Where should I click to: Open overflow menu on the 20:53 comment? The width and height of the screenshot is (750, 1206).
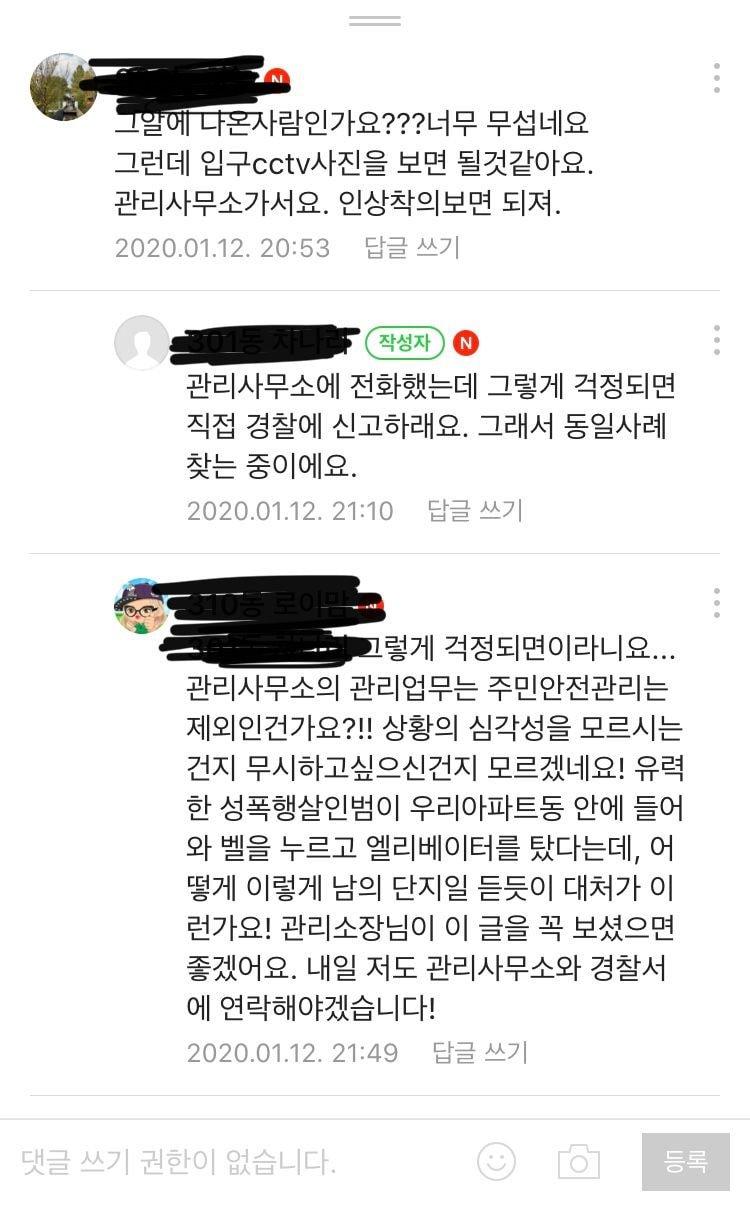pos(716,78)
